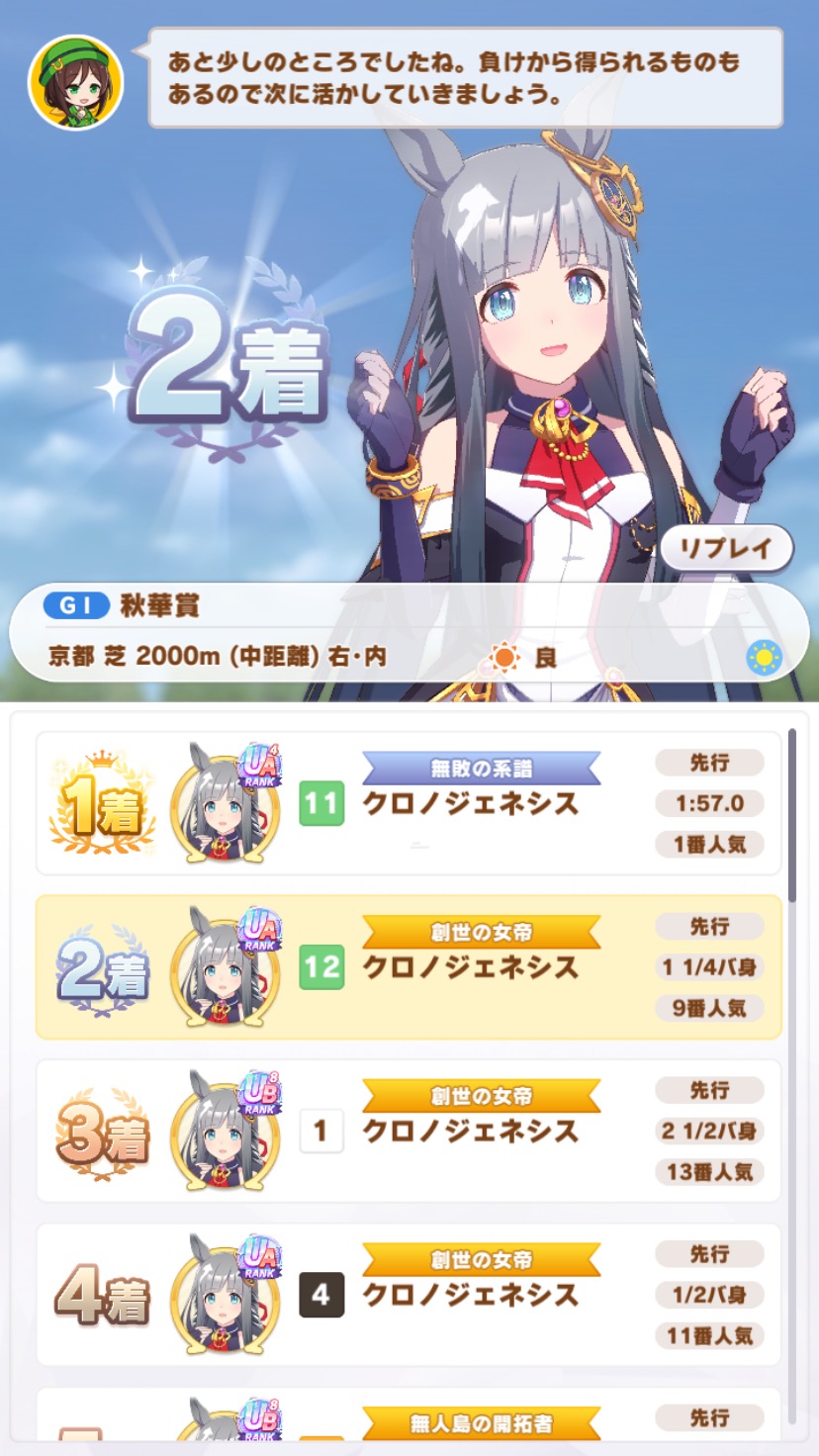
Task: Tap the リプレイ replay button
Action: (726, 549)
